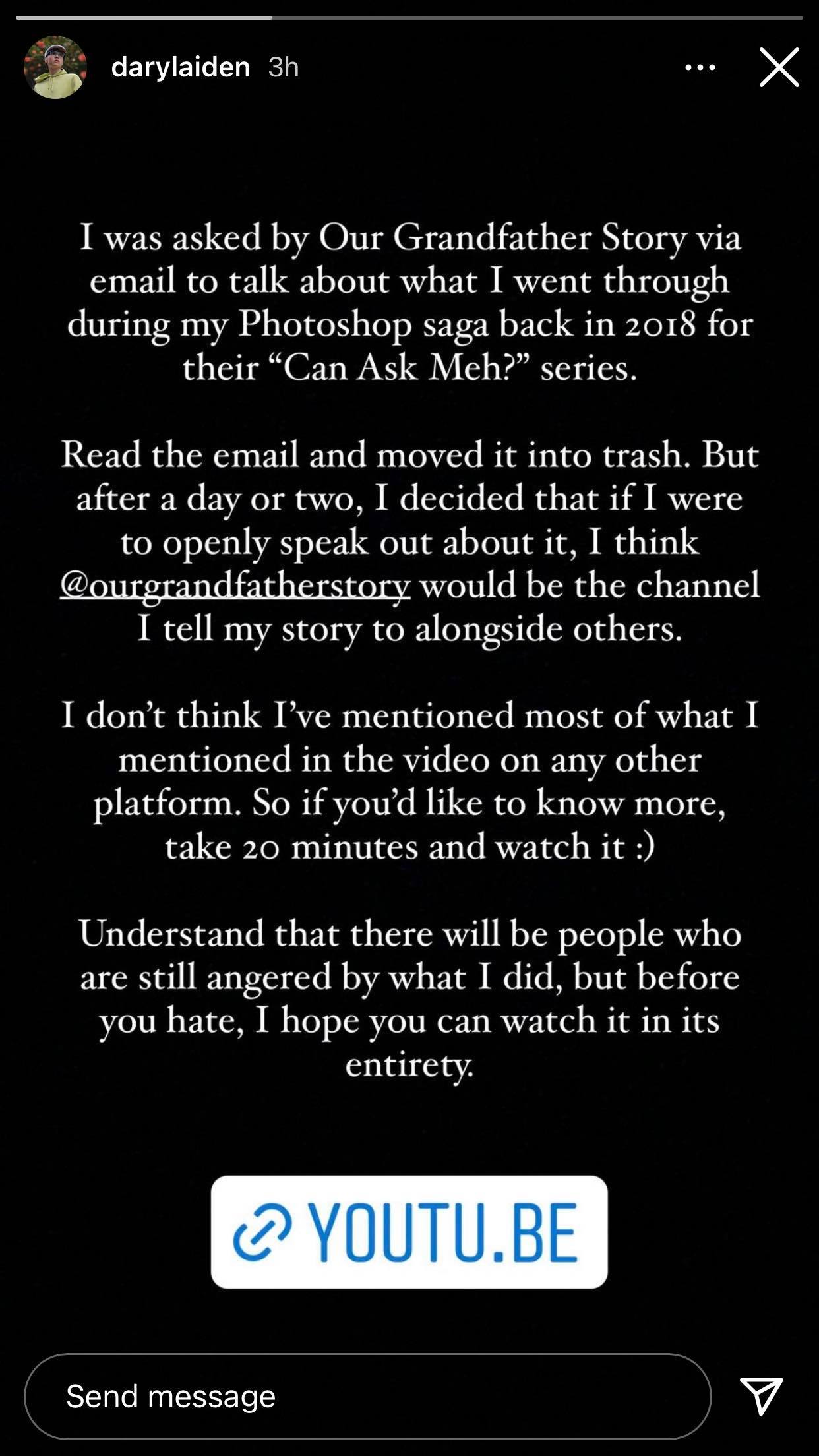Tap the Send message field

pos(368,1396)
